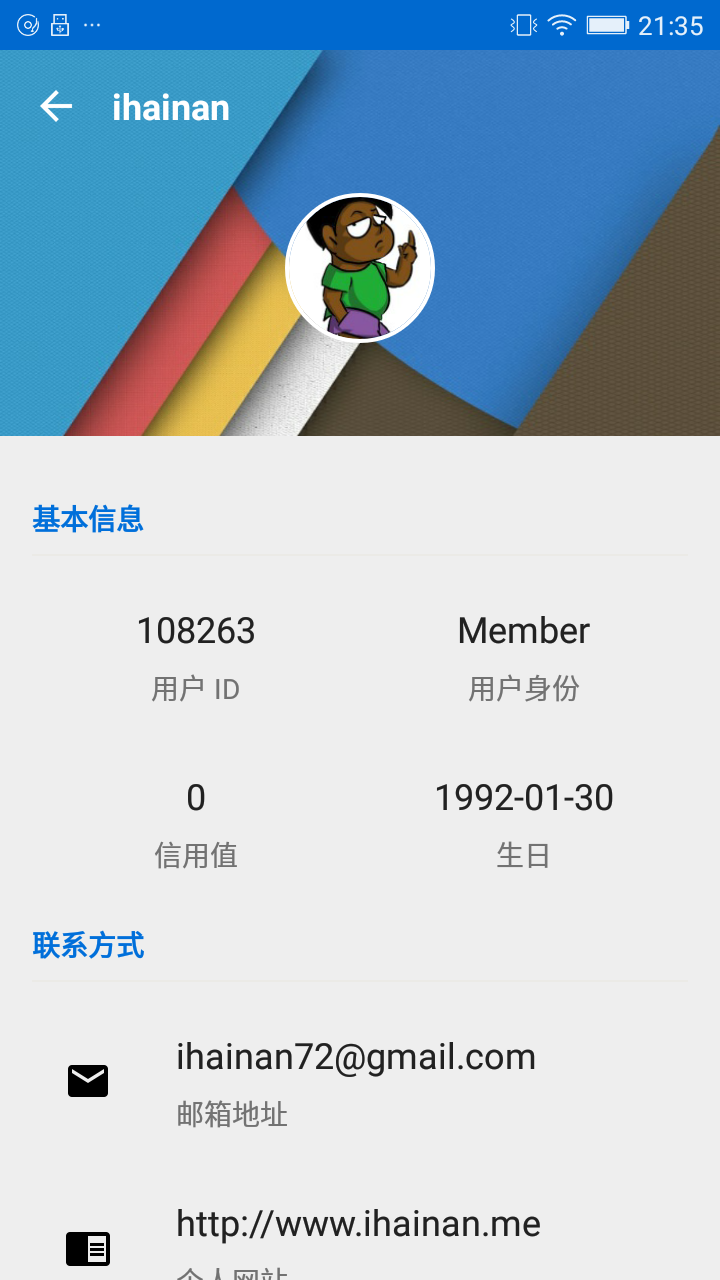This screenshot has height=1280, width=720.
Task: Open the http://www.ihainan.me personal website row
Action: (358, 1240)
